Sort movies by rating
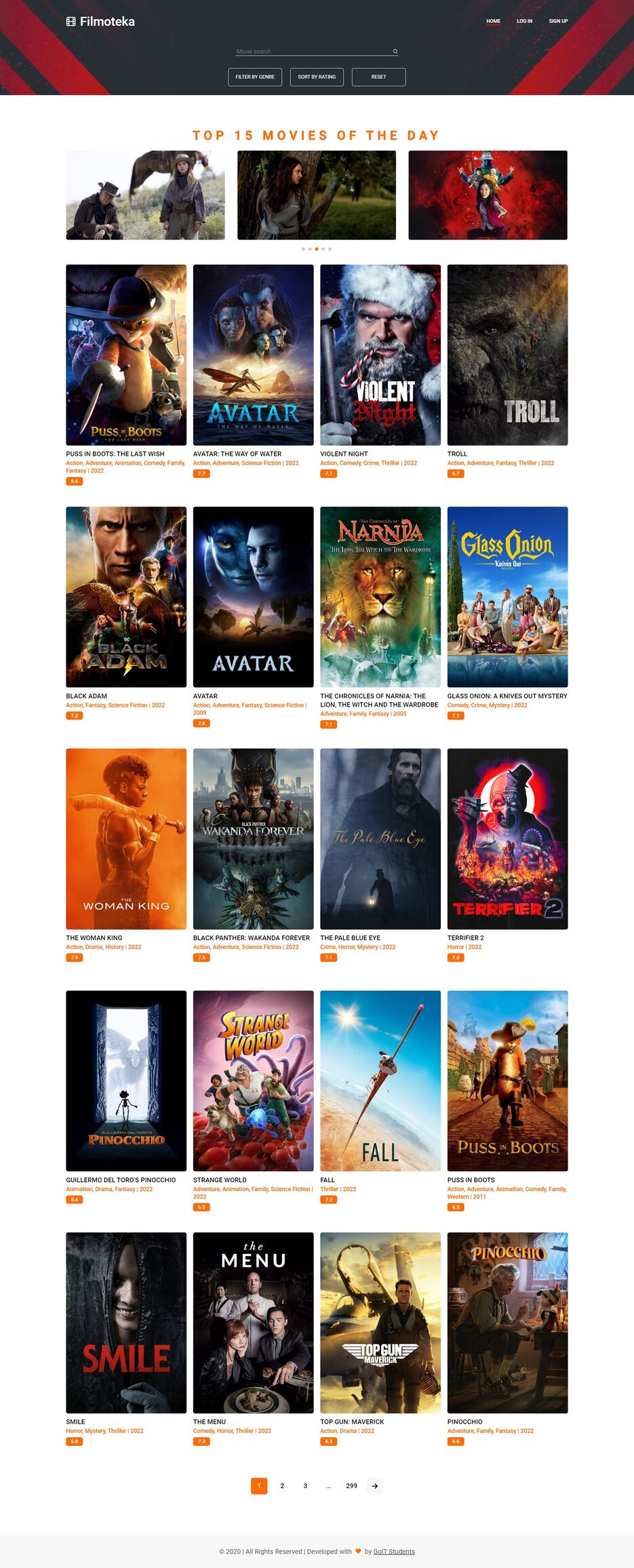 tap(317, 77)
